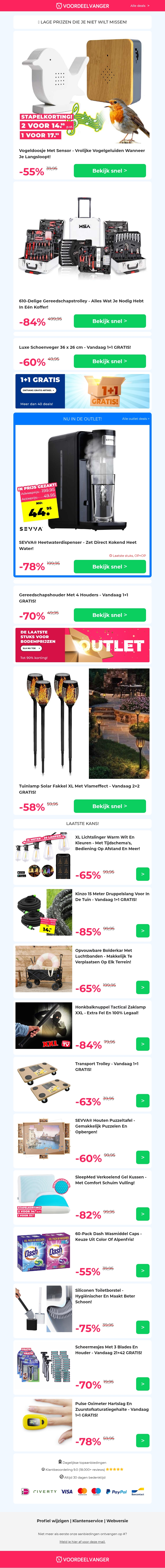Screen dimensions: 165x1568
Task: Open the Alle deals link in the header
Action: click(x=139, y=6)
